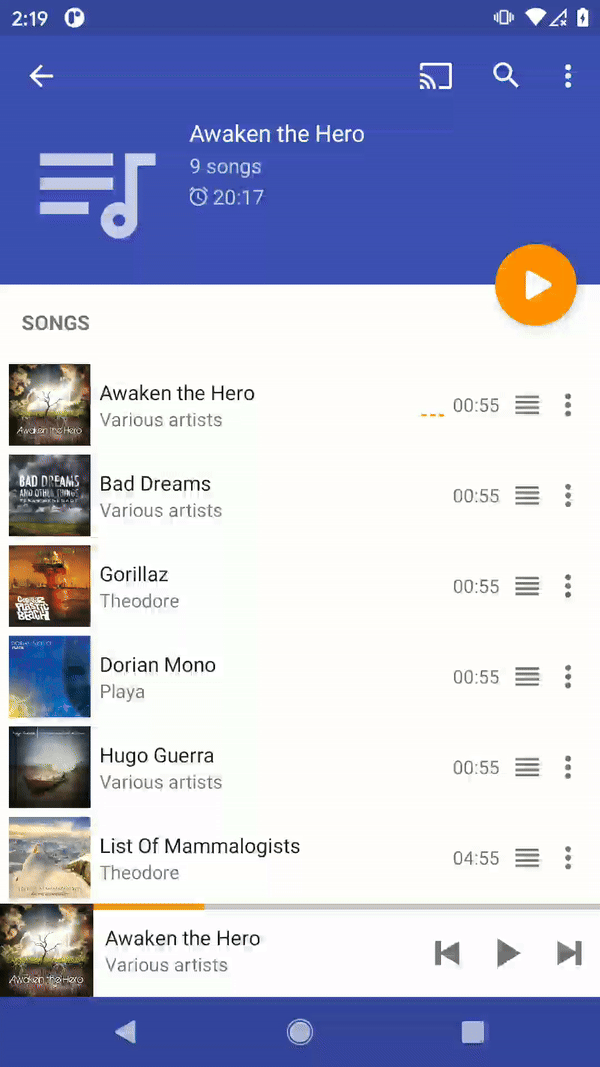Open the playlist overflow menu in the header

coord(568,76)
